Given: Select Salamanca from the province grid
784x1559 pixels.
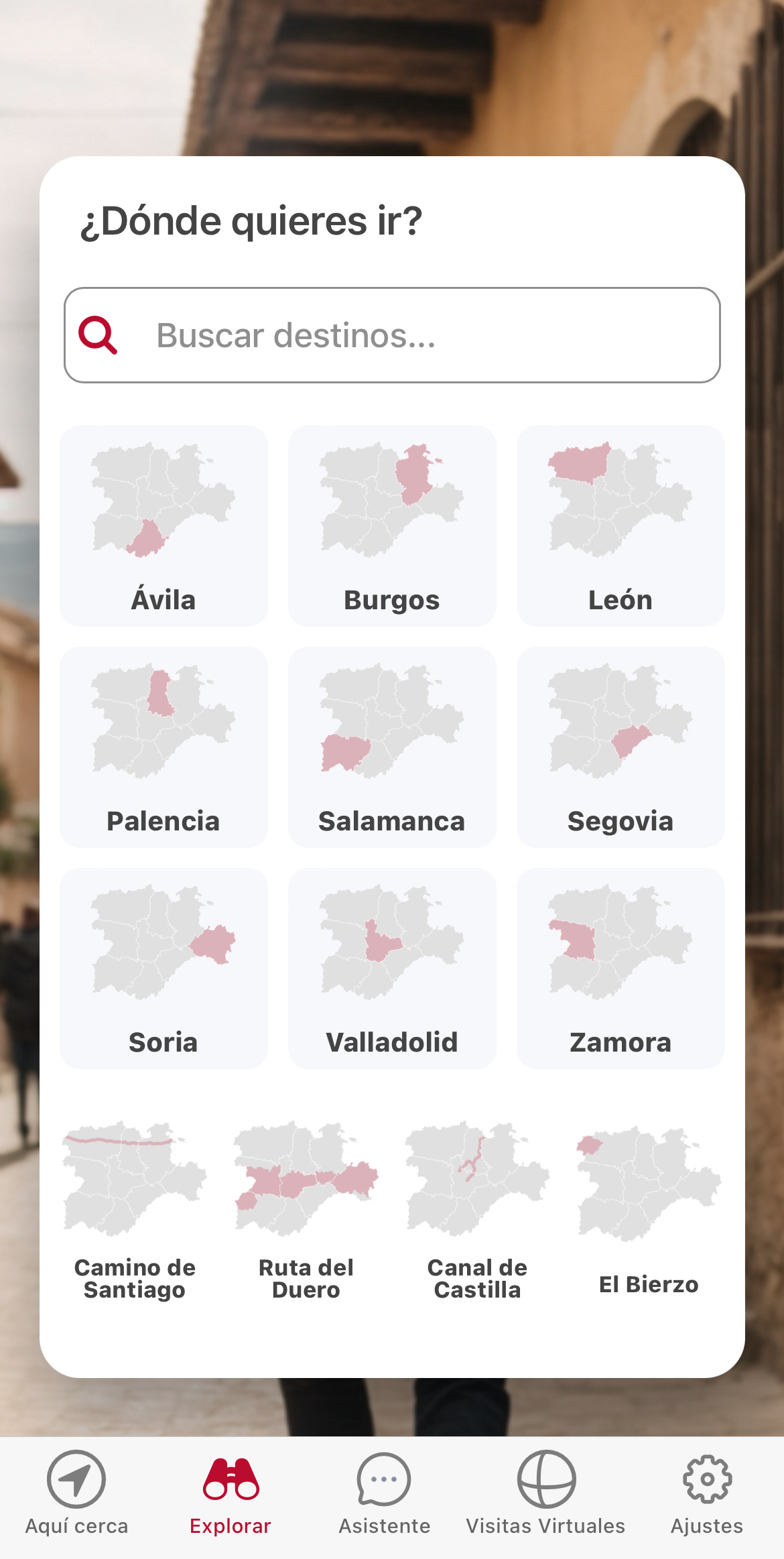Looking at the screenshot, I should pos(392,747).
